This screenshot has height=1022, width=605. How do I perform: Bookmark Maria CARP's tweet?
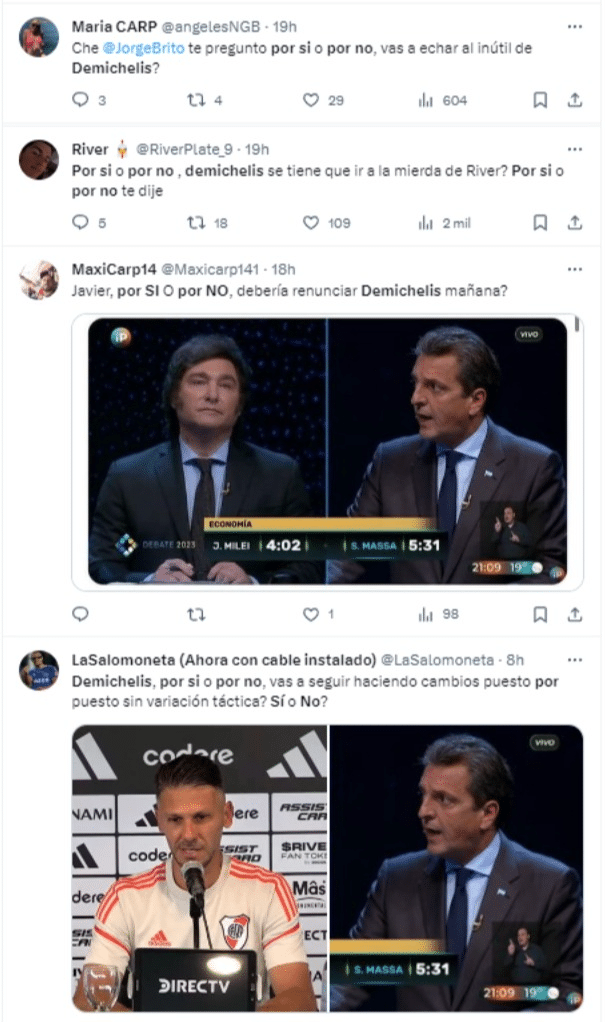[540, 100]
